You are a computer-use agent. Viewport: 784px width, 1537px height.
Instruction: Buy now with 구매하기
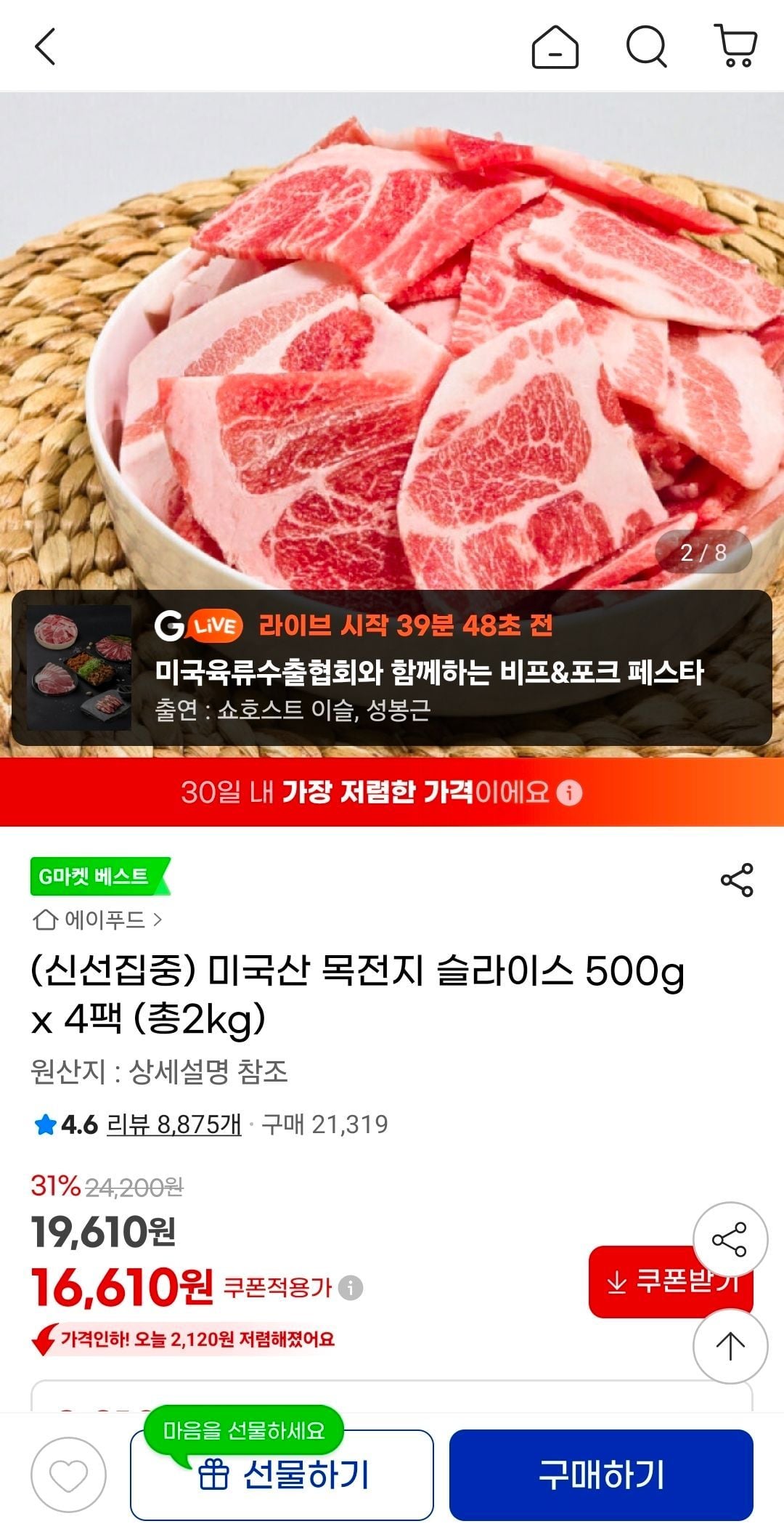click(x=601, y=1475)
